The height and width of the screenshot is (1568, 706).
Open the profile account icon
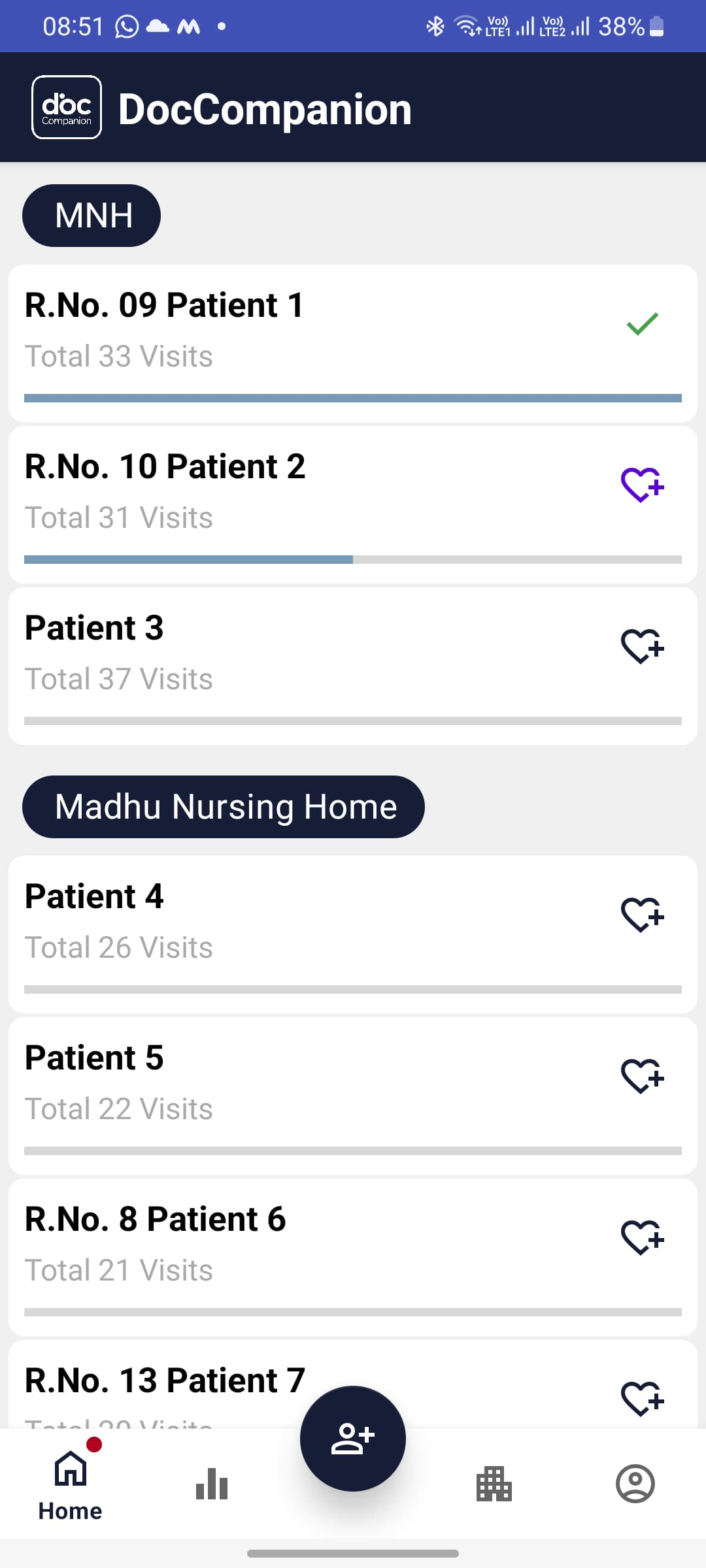pos(635,1484)
